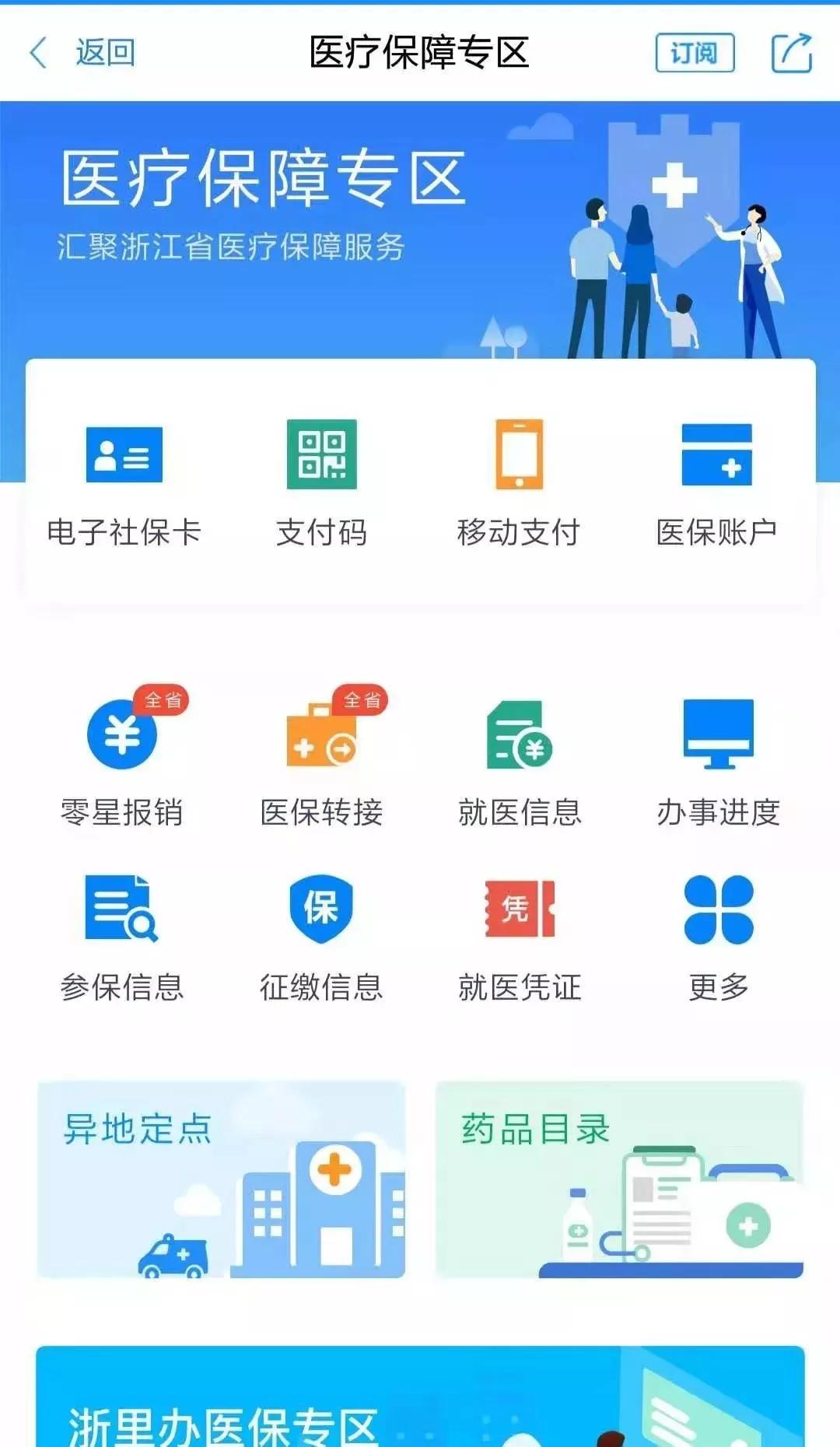Open 参保信息

point(122,937)
